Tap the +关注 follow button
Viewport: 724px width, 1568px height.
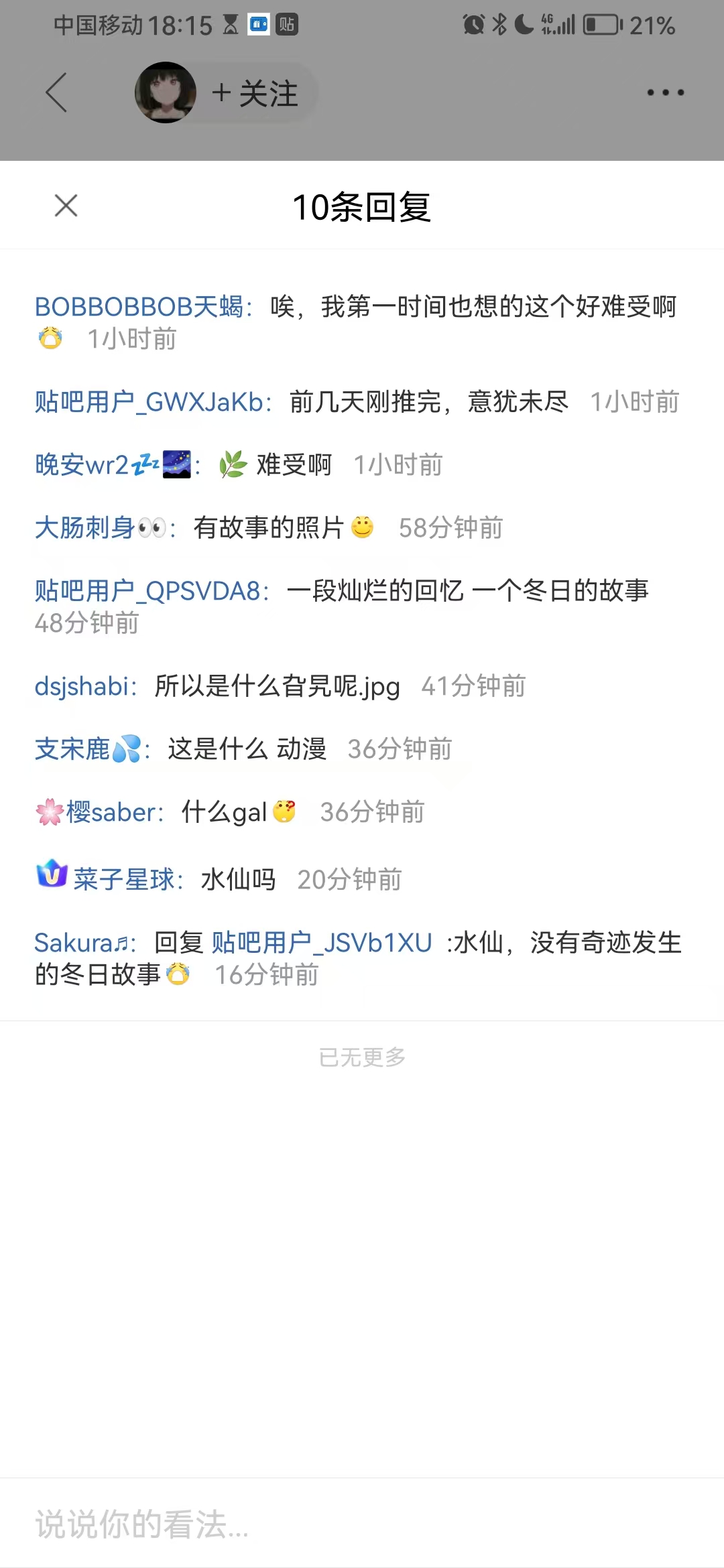click(255, 93)
